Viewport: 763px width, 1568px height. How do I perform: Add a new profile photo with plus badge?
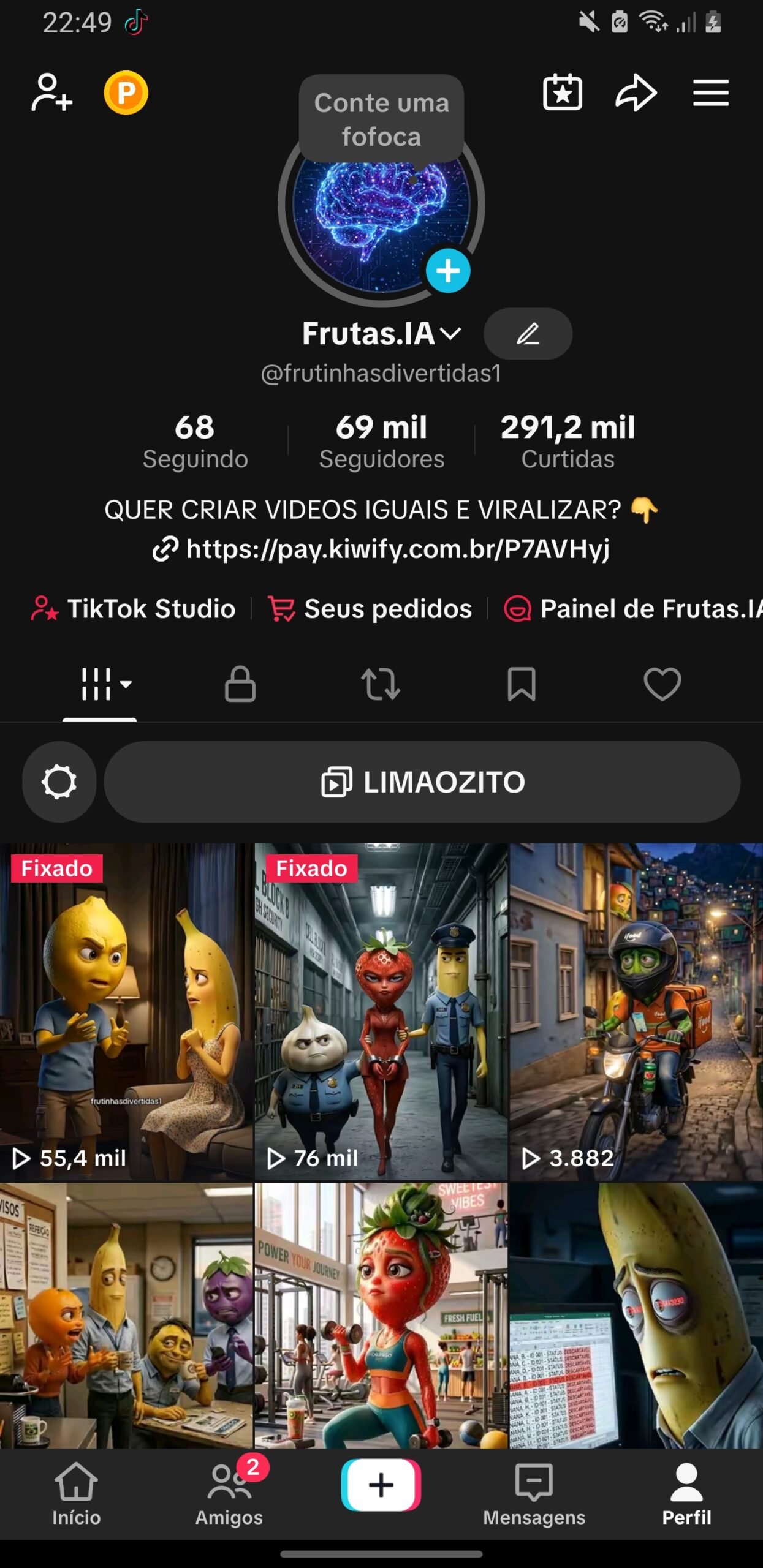[448, 271]
